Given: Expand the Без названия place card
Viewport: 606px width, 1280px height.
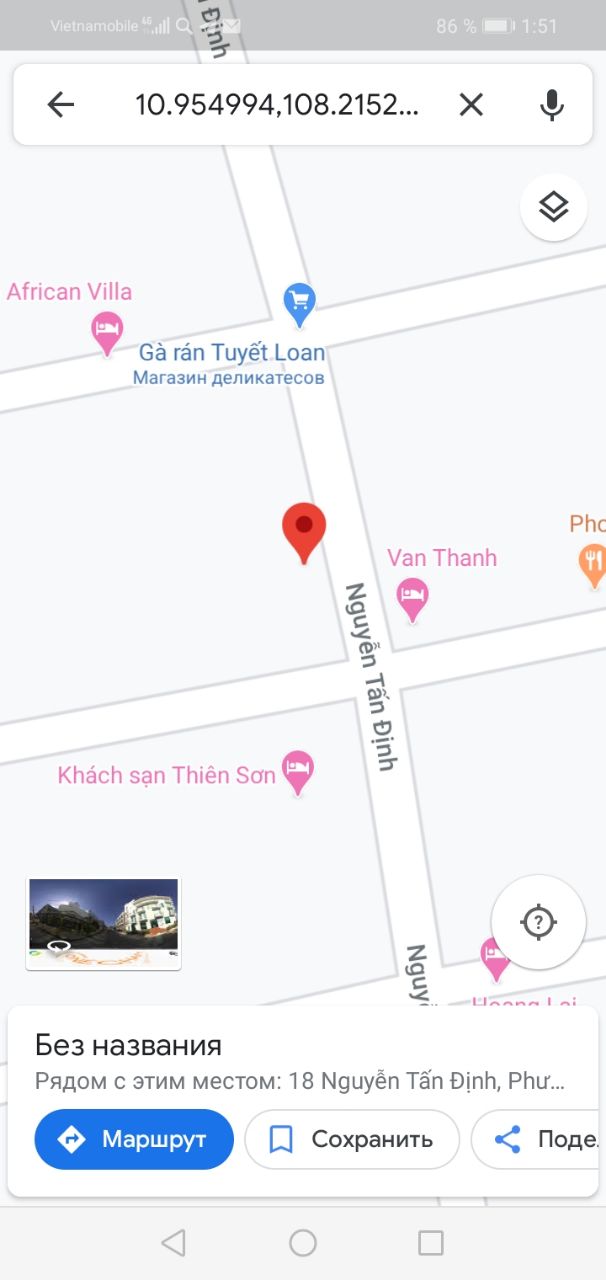Looking at the screenshot, I should tap(300, 1047).
